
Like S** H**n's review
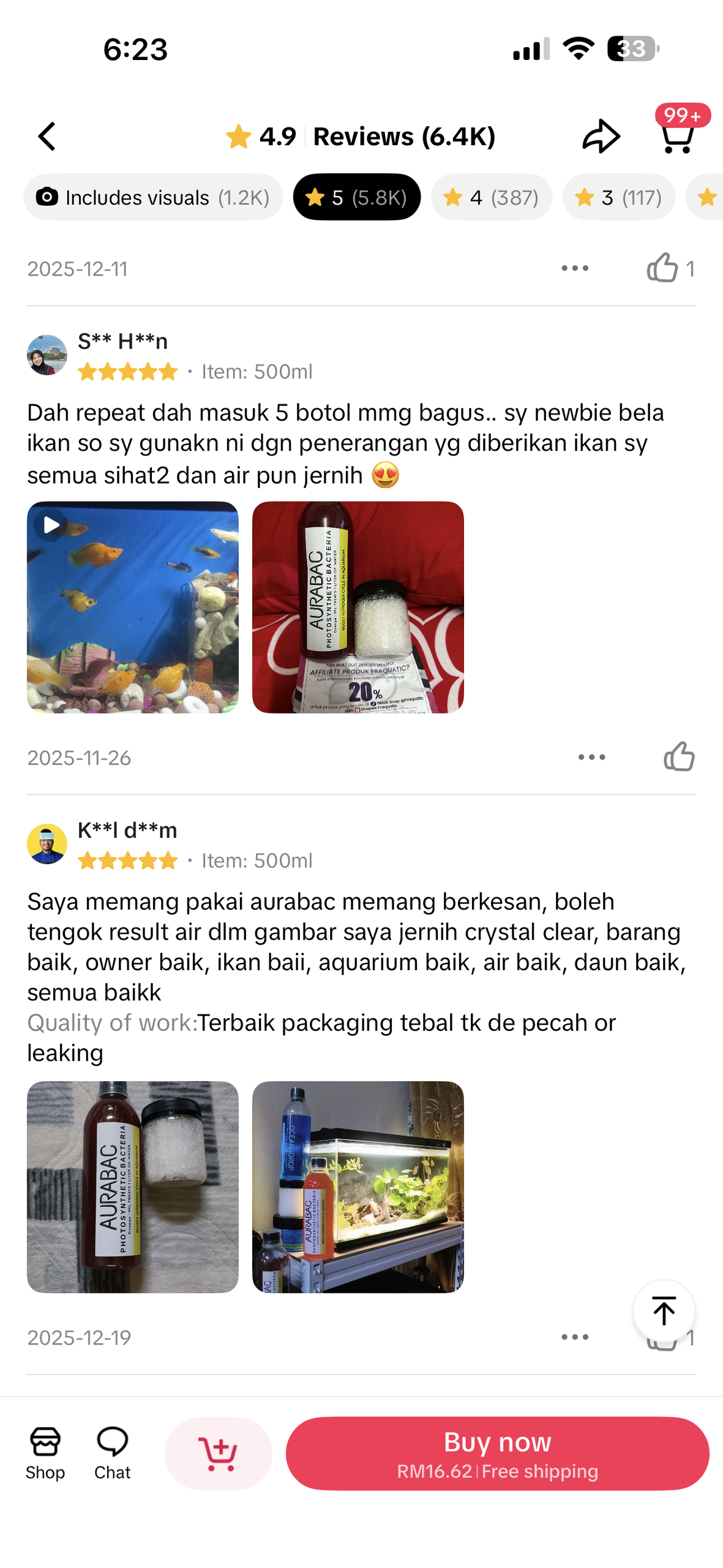click(679, 757)
